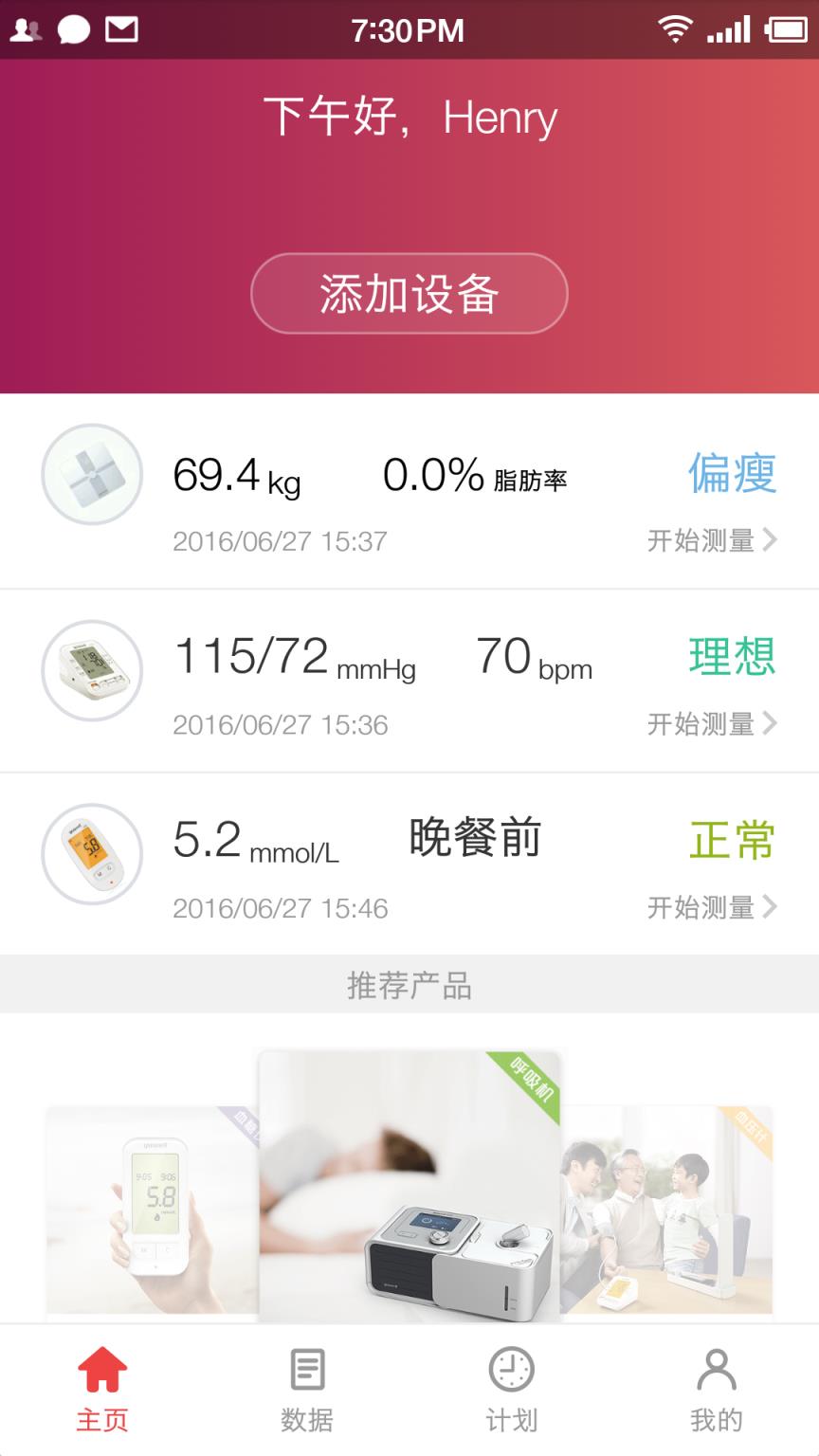Image resolution: width=819 pixels, height=1456 pixels.
Task: Click the contacts icon in the status bar
Action: [x=27, y=29]
